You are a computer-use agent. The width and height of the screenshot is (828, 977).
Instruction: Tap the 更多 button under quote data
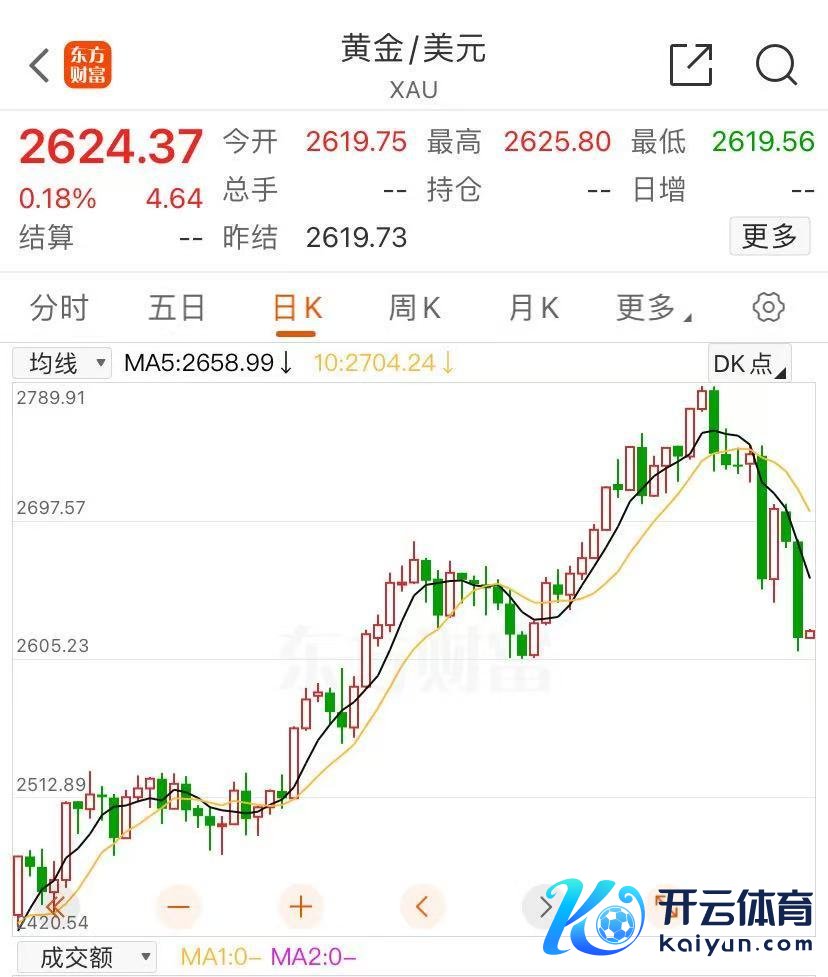pyautogui.click(x=769, y=237)
